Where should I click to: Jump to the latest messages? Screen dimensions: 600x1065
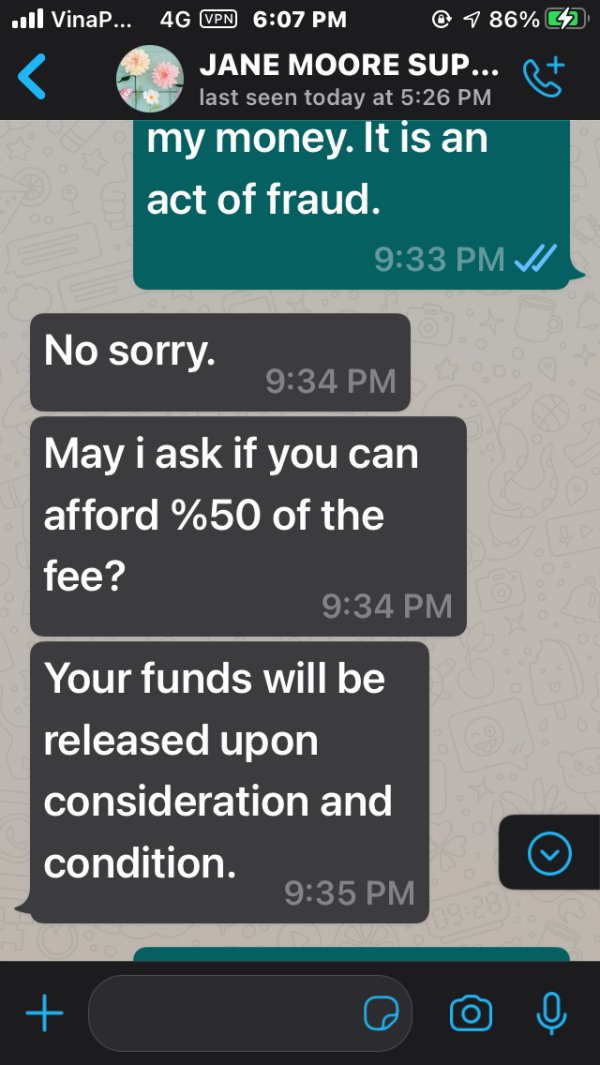click(550, 852)
